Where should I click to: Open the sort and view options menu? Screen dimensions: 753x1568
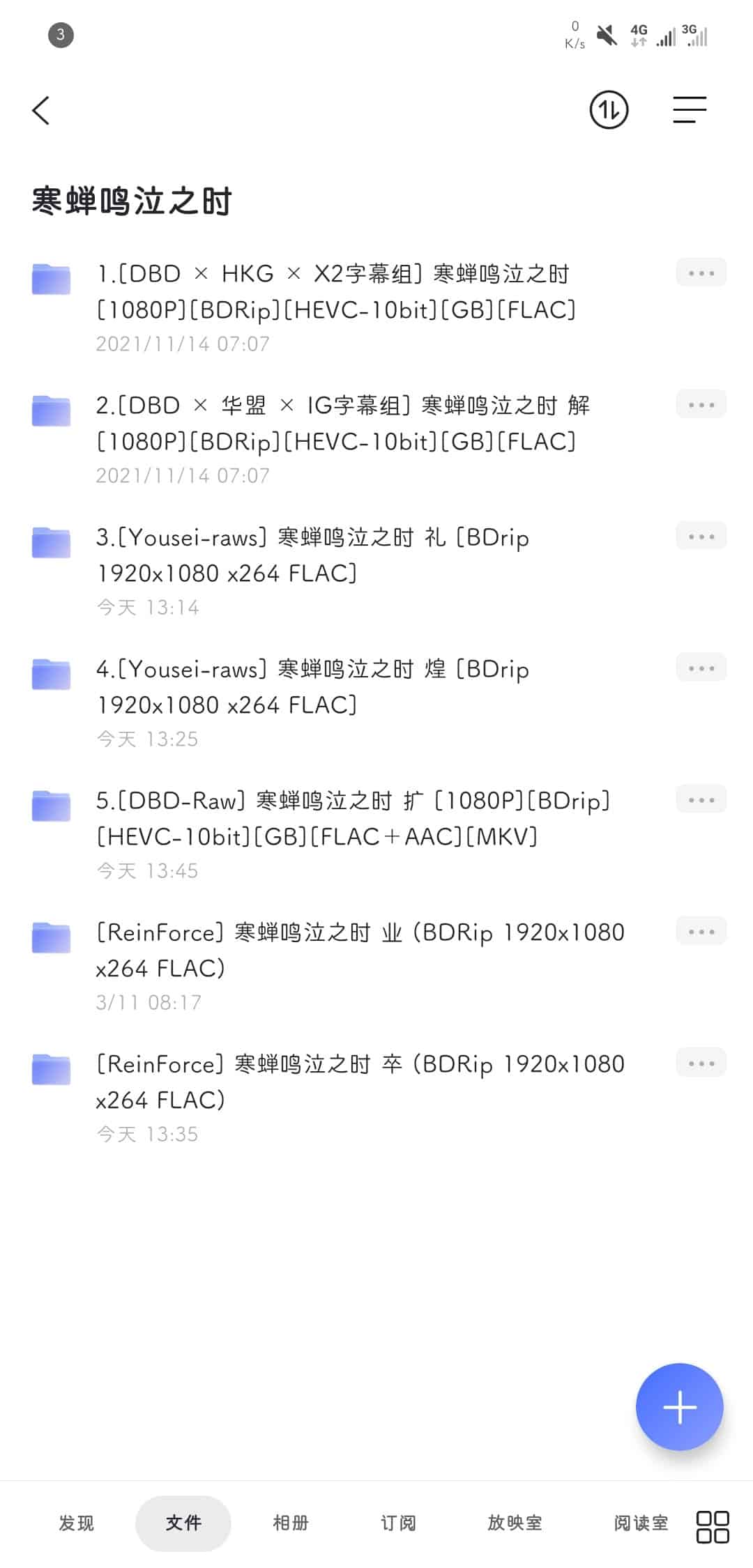click(690, 110)
